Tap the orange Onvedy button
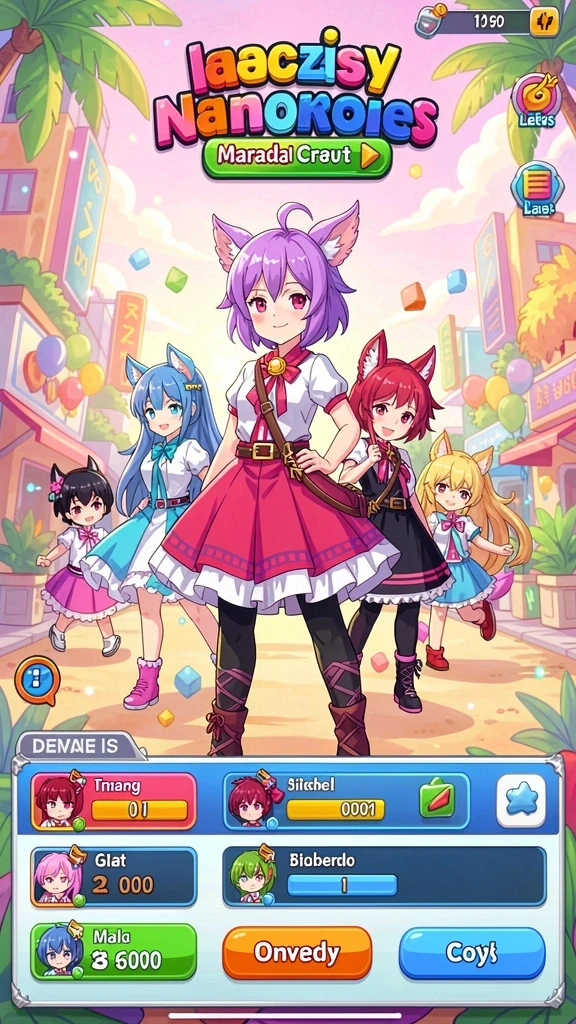This screenshot has height=1024, width=576. [x=297, y=953]
